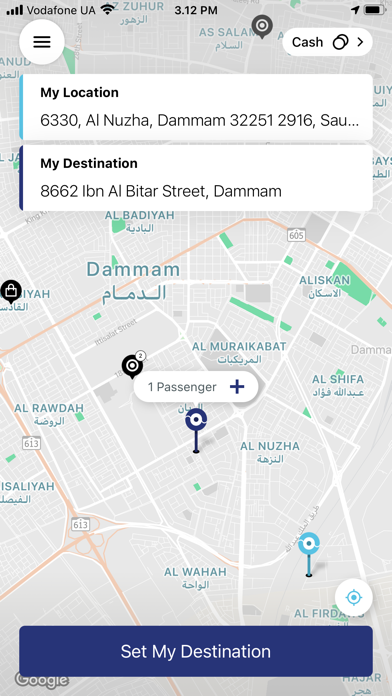Screen dimensions: 392x696
Task: Edit the My Location address field
Action: (196, 107)
